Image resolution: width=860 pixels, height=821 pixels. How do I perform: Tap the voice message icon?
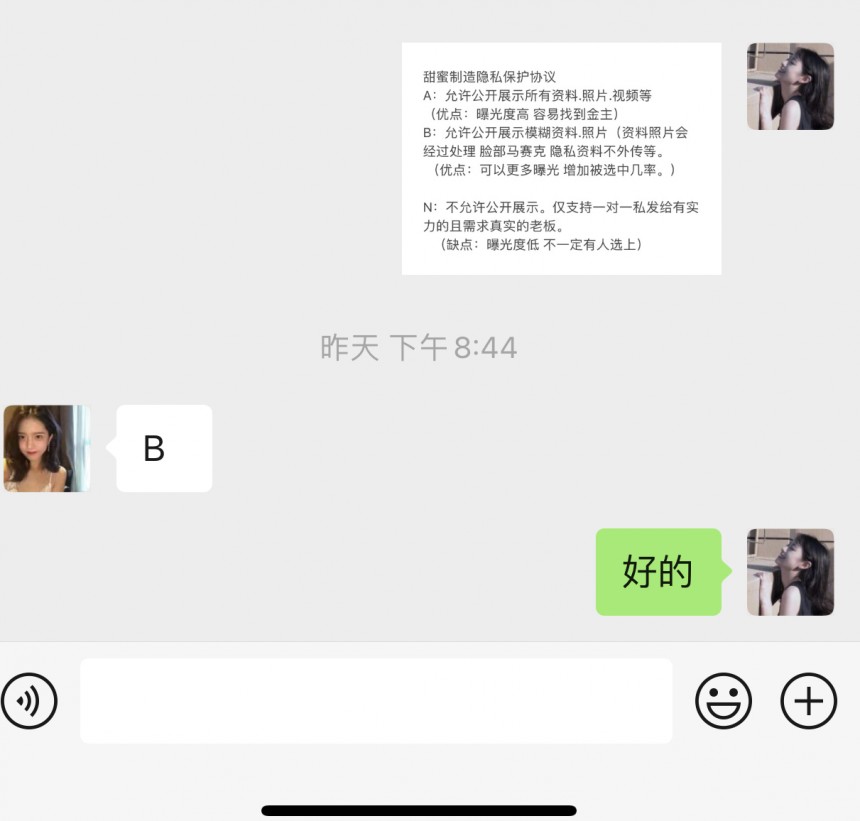(x=29, y=701)
